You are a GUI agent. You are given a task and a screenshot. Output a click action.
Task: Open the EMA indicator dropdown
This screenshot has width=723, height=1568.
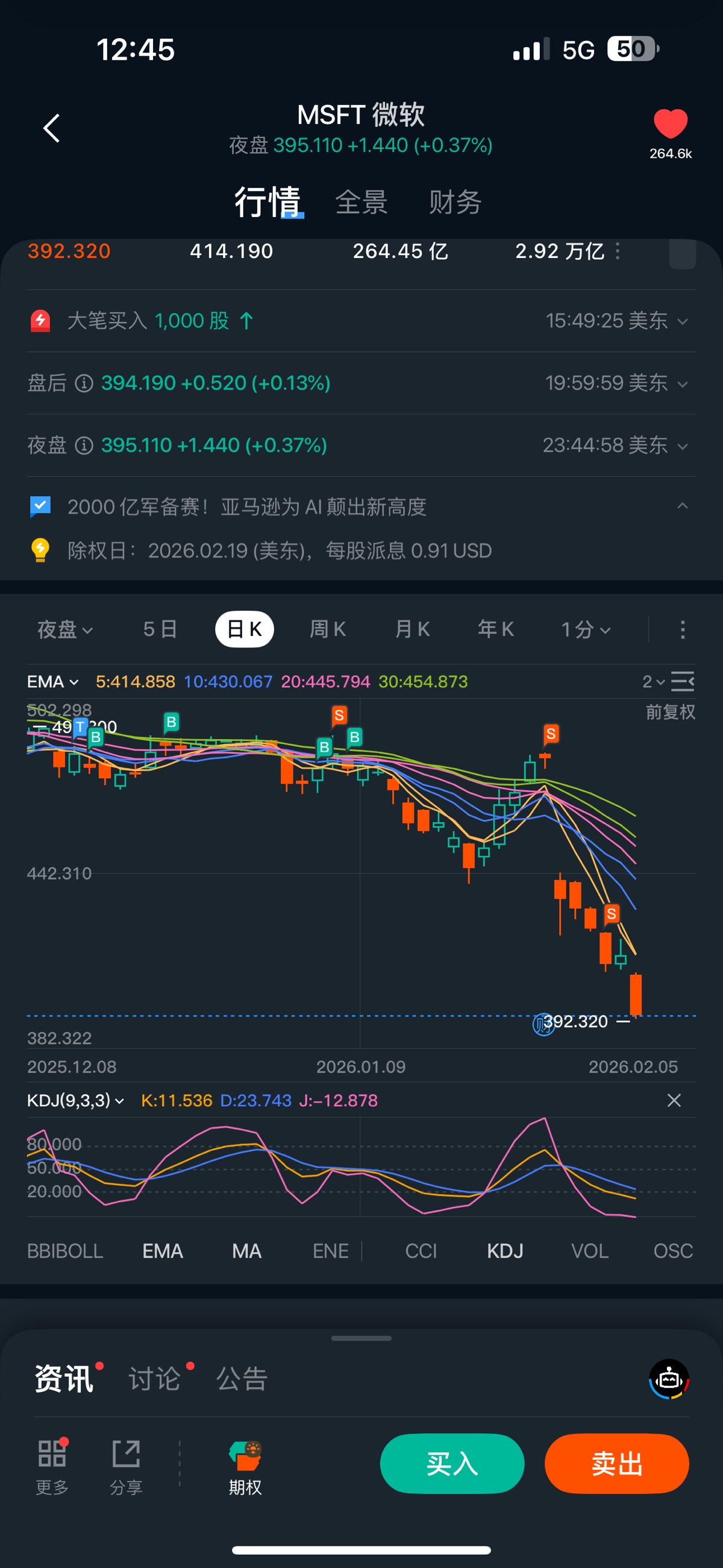[x=53, y=682]
